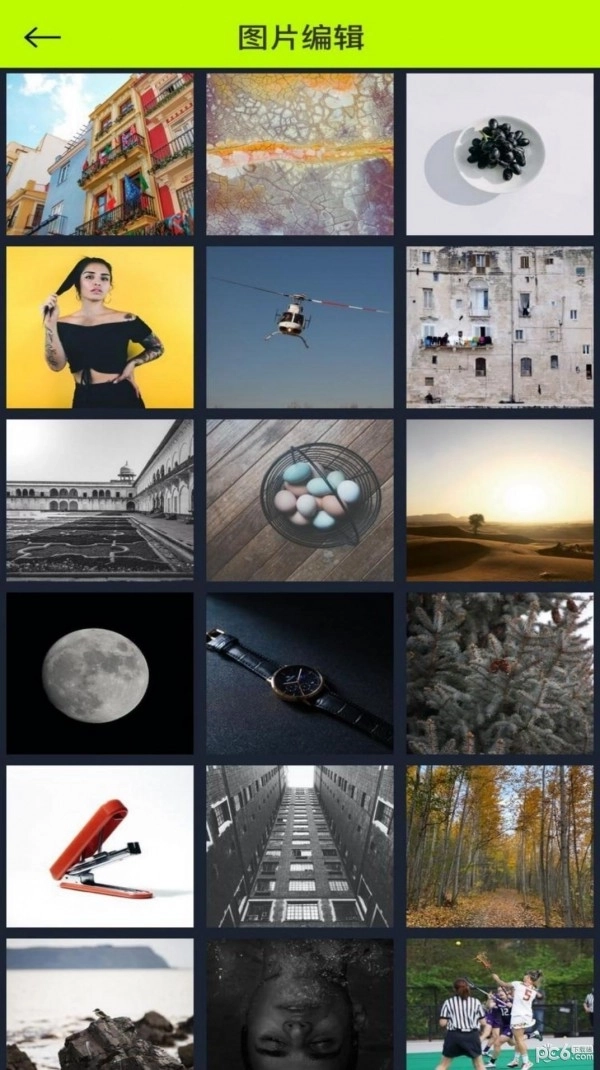Open the desert sunset photo
Screen dimensions: 600x1070
point(499,500)
